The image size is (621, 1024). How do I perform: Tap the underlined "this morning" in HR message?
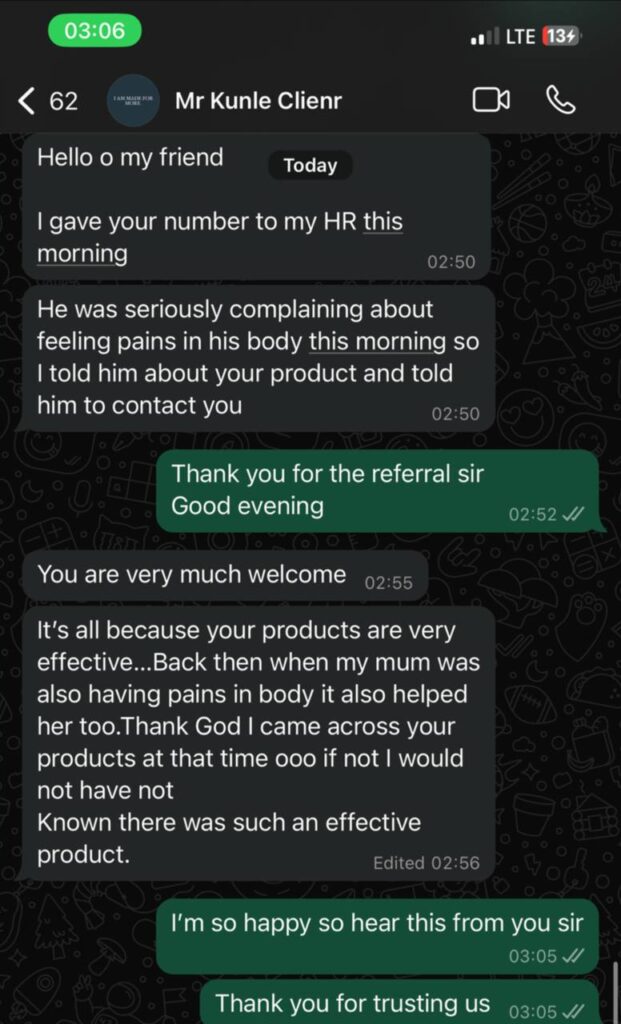pos(383,222)
